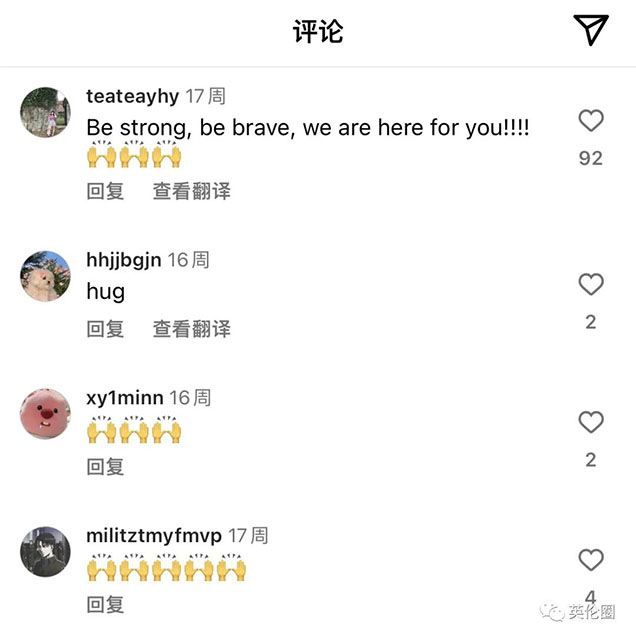Open hhjjbgjn's avatar

pyautogui.click(x=45, y=276)
